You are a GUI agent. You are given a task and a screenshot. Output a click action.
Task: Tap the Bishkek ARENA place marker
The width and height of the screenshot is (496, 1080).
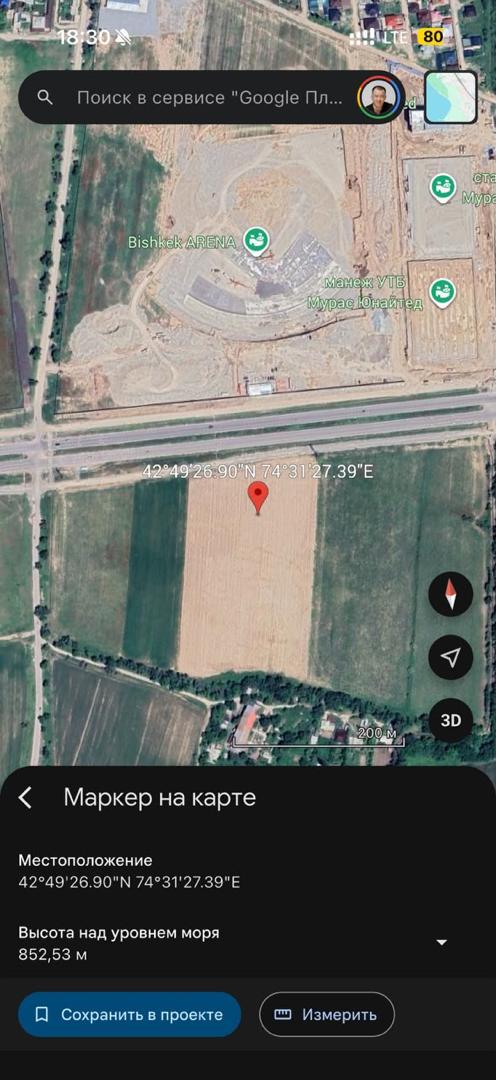(258, 241)
